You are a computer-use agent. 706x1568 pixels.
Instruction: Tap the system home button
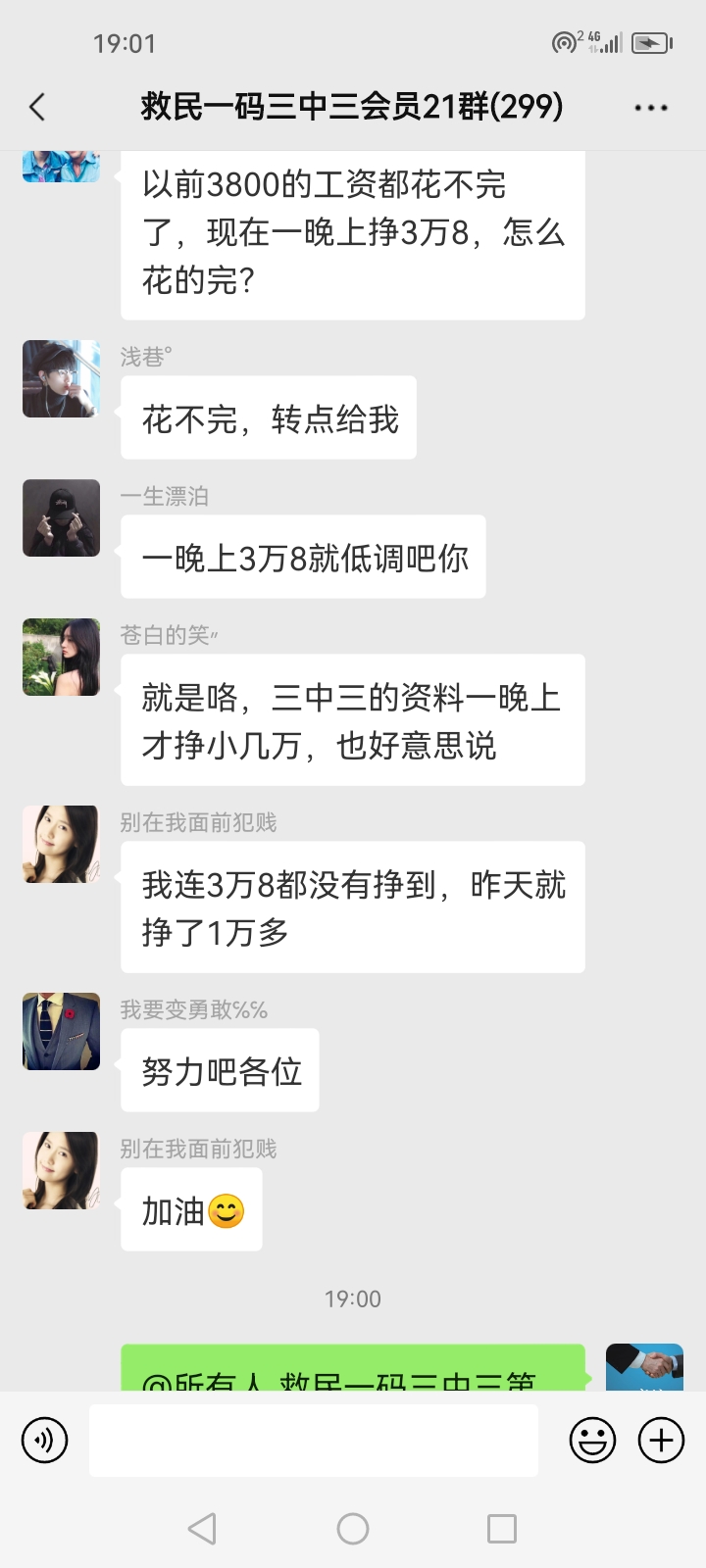pyautogui.click(x=353, y=1529)
